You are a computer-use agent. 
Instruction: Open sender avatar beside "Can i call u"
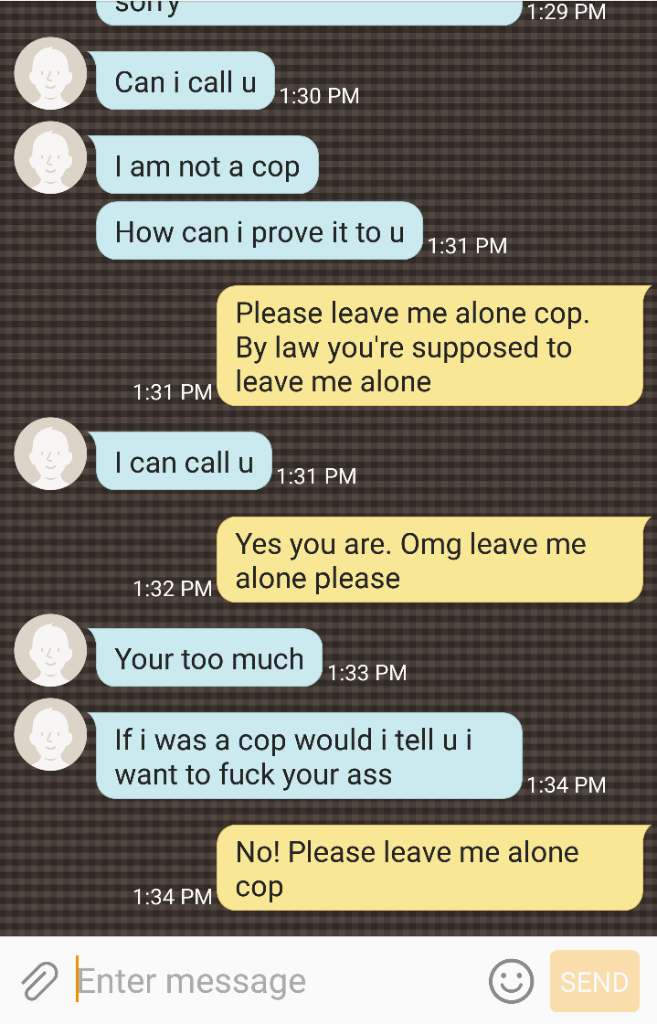click(51, 74)
